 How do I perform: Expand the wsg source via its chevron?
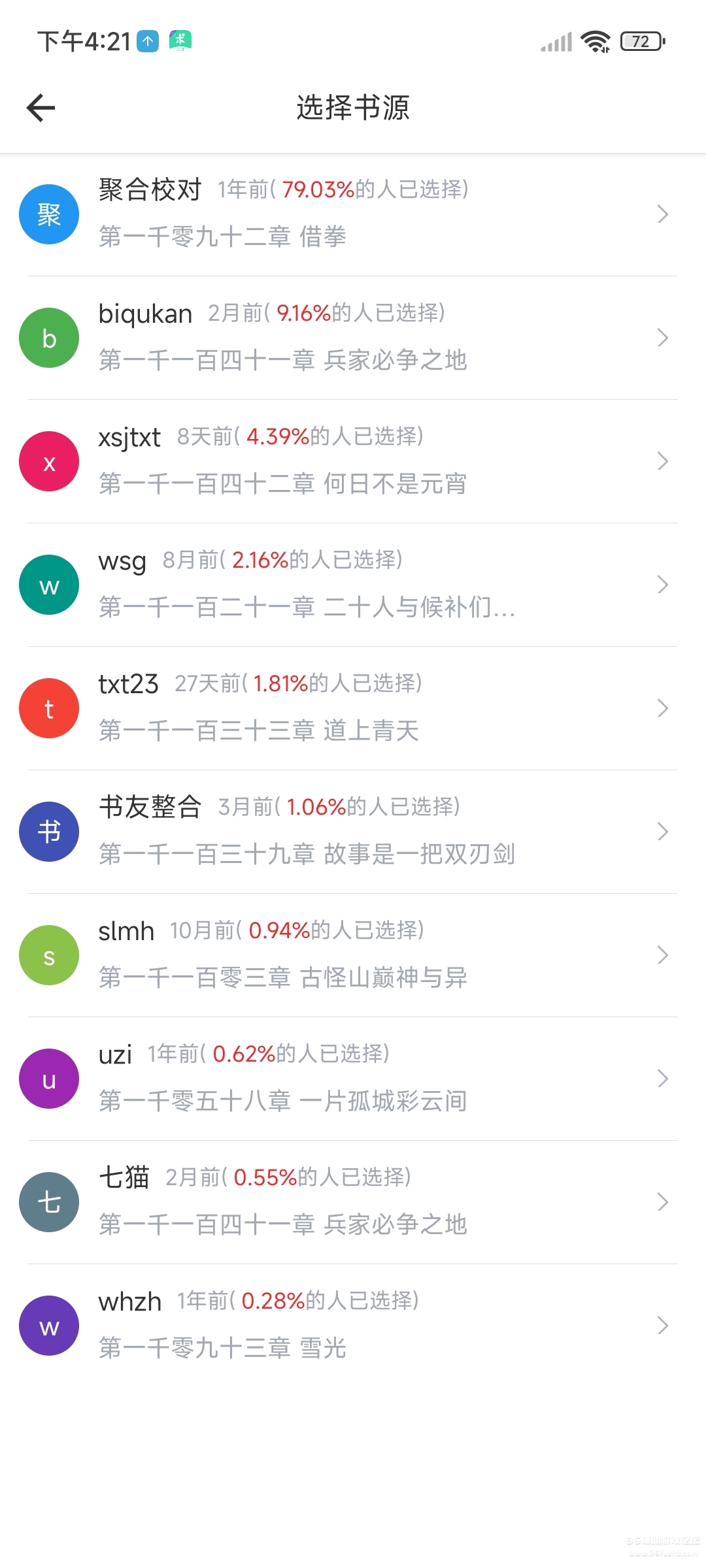point(662,584)
